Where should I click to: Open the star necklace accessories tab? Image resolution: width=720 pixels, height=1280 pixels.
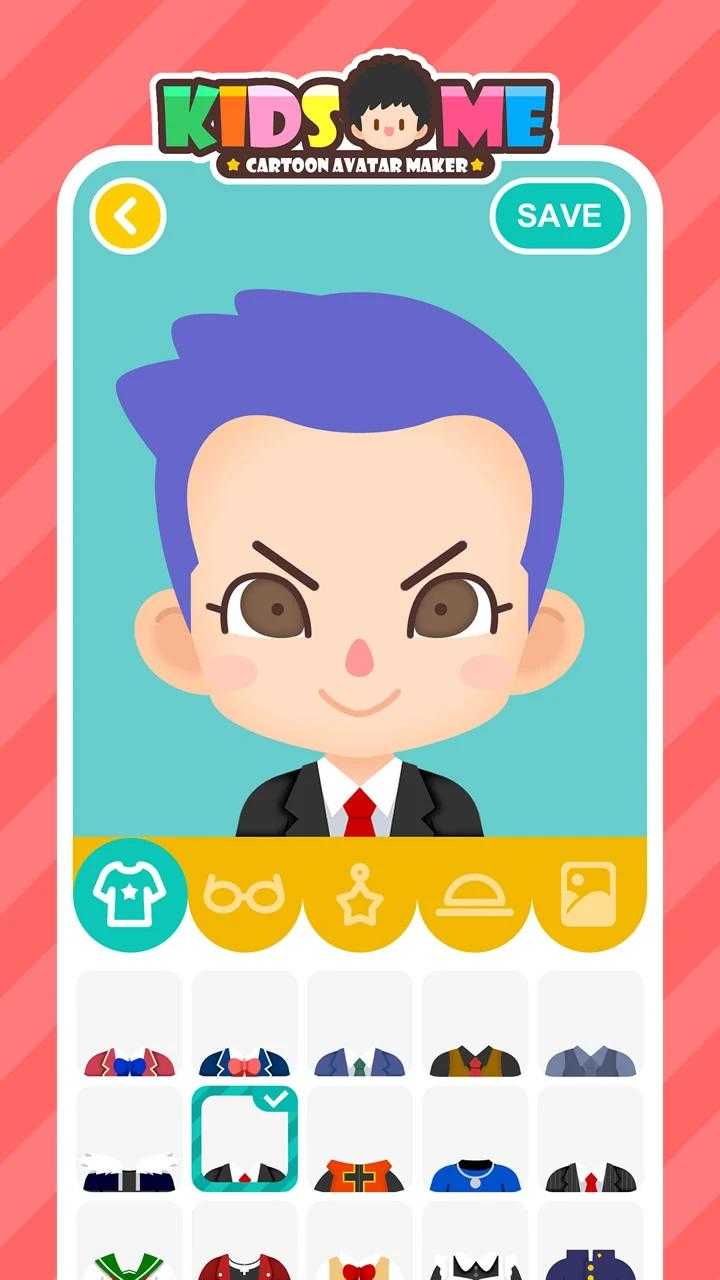360,895
